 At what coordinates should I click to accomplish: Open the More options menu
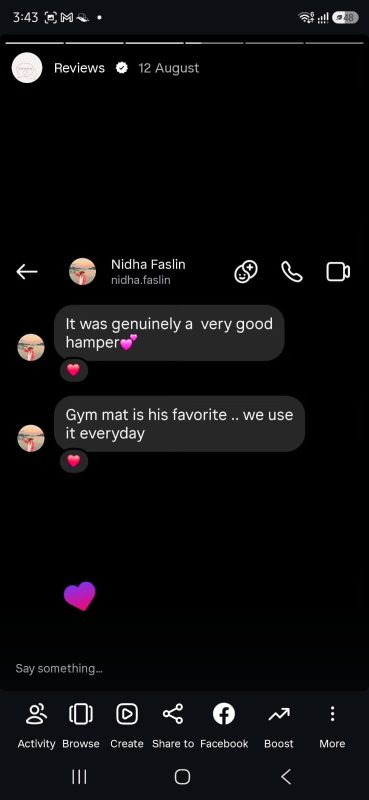coord(332,726)
